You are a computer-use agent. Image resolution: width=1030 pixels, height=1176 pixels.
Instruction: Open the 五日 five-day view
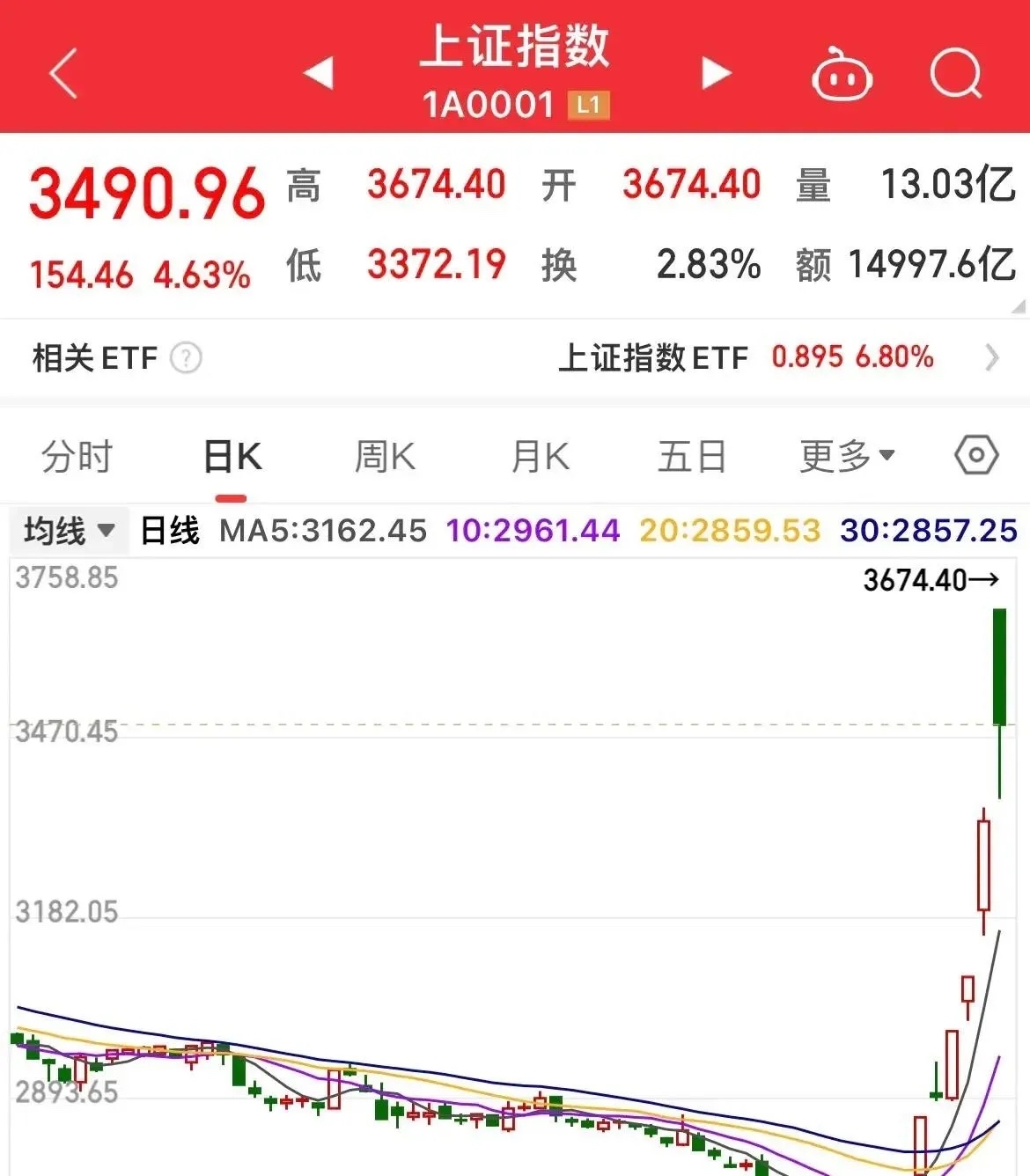pyautogui.click(x=693, y=455)
